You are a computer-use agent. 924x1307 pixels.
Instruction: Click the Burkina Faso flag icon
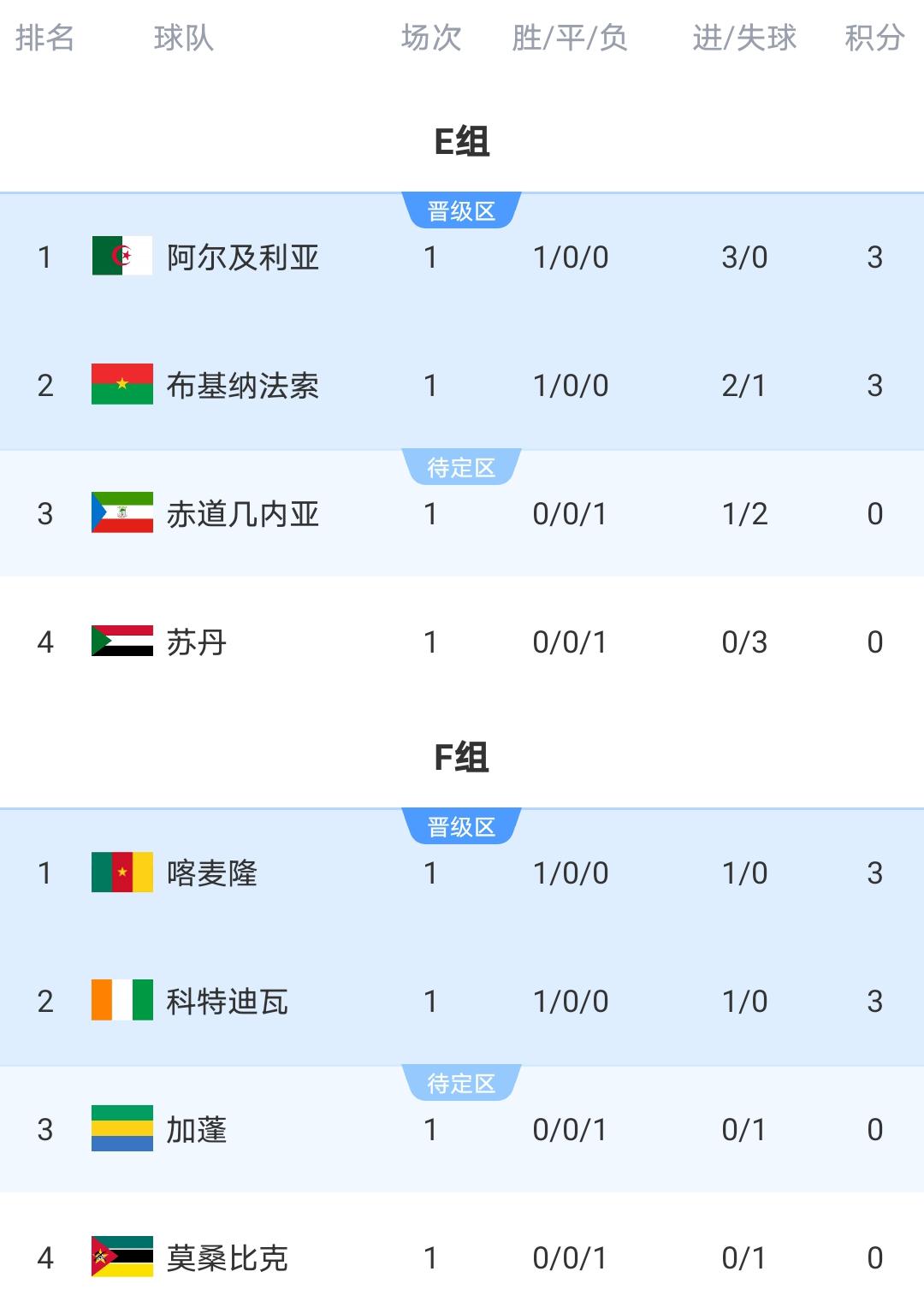click(x=121, y=386)
